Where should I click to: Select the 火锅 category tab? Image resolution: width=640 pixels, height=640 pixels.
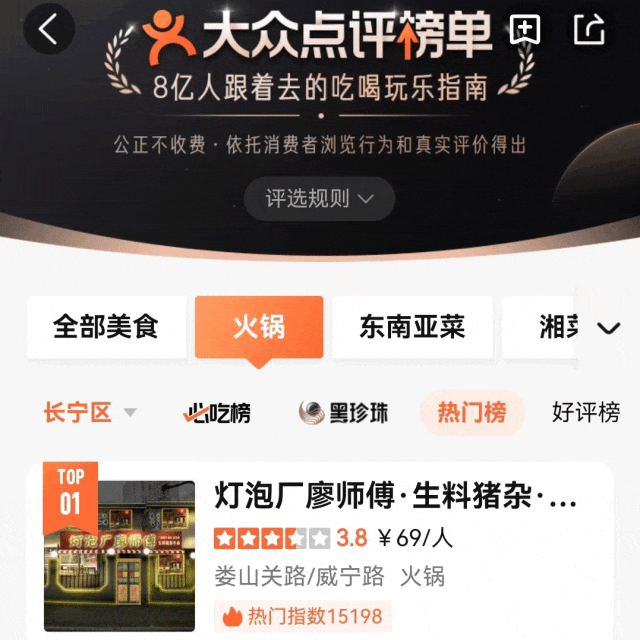[259, 327]
